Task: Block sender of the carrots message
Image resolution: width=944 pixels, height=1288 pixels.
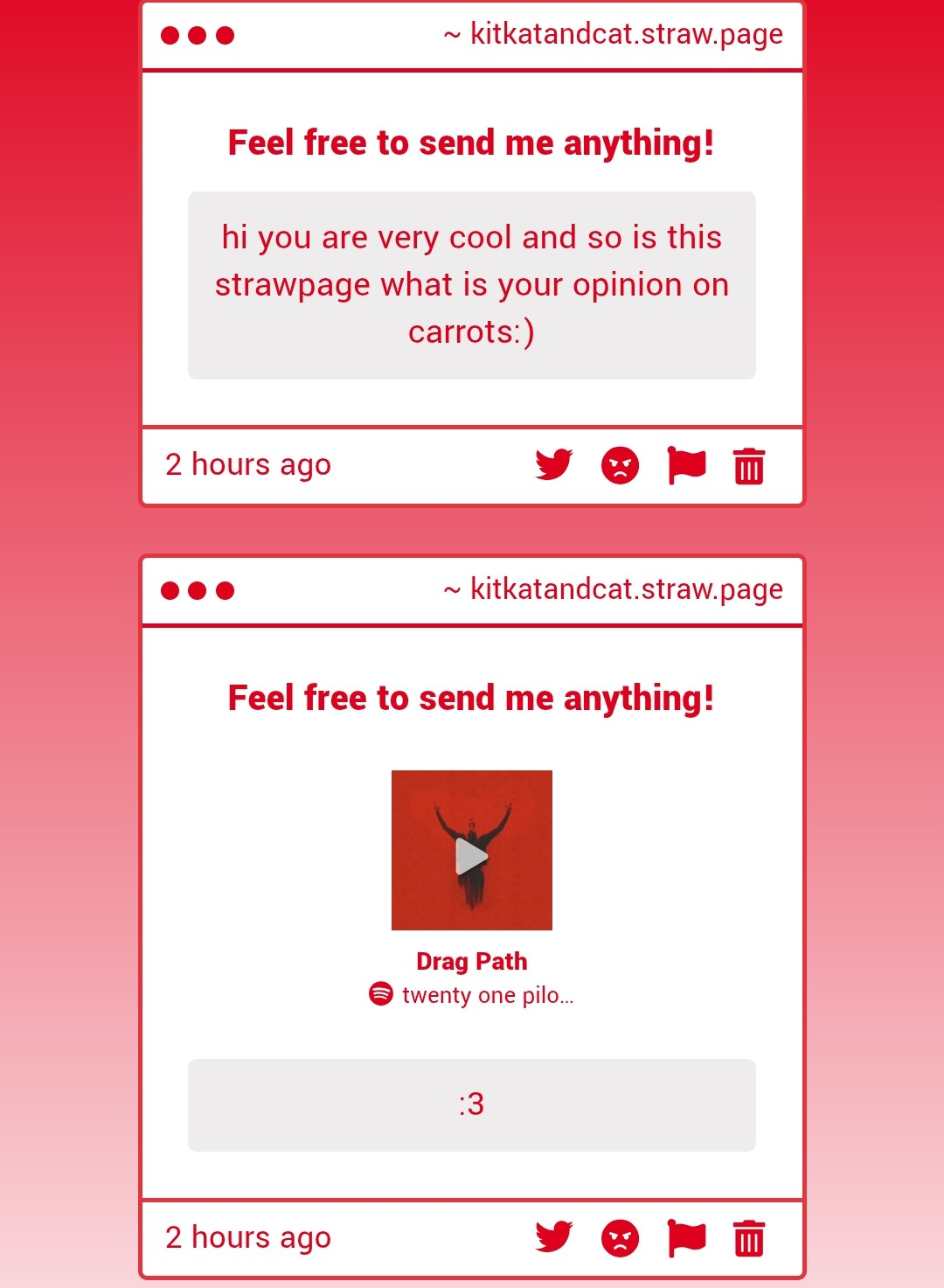Action: 620,465
